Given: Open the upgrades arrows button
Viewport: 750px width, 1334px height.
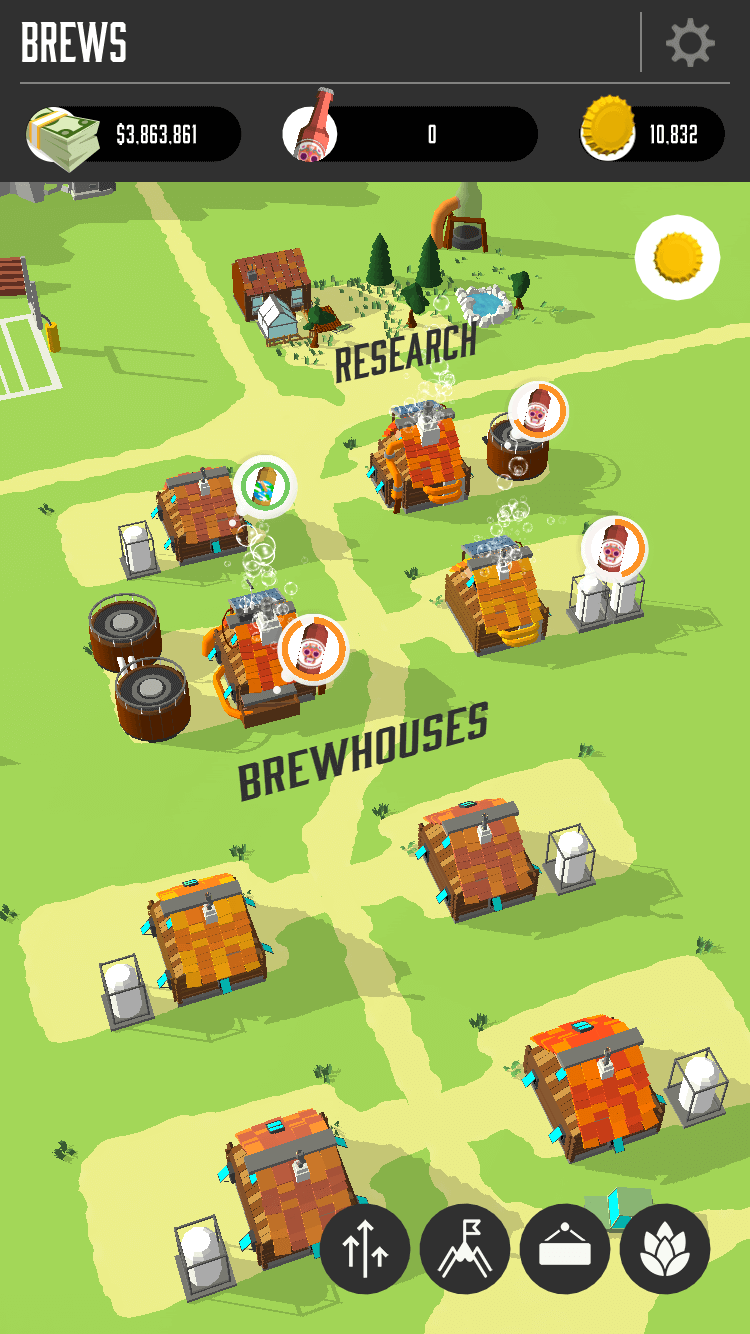Looking at the screenshot, I should (365, 1249).
